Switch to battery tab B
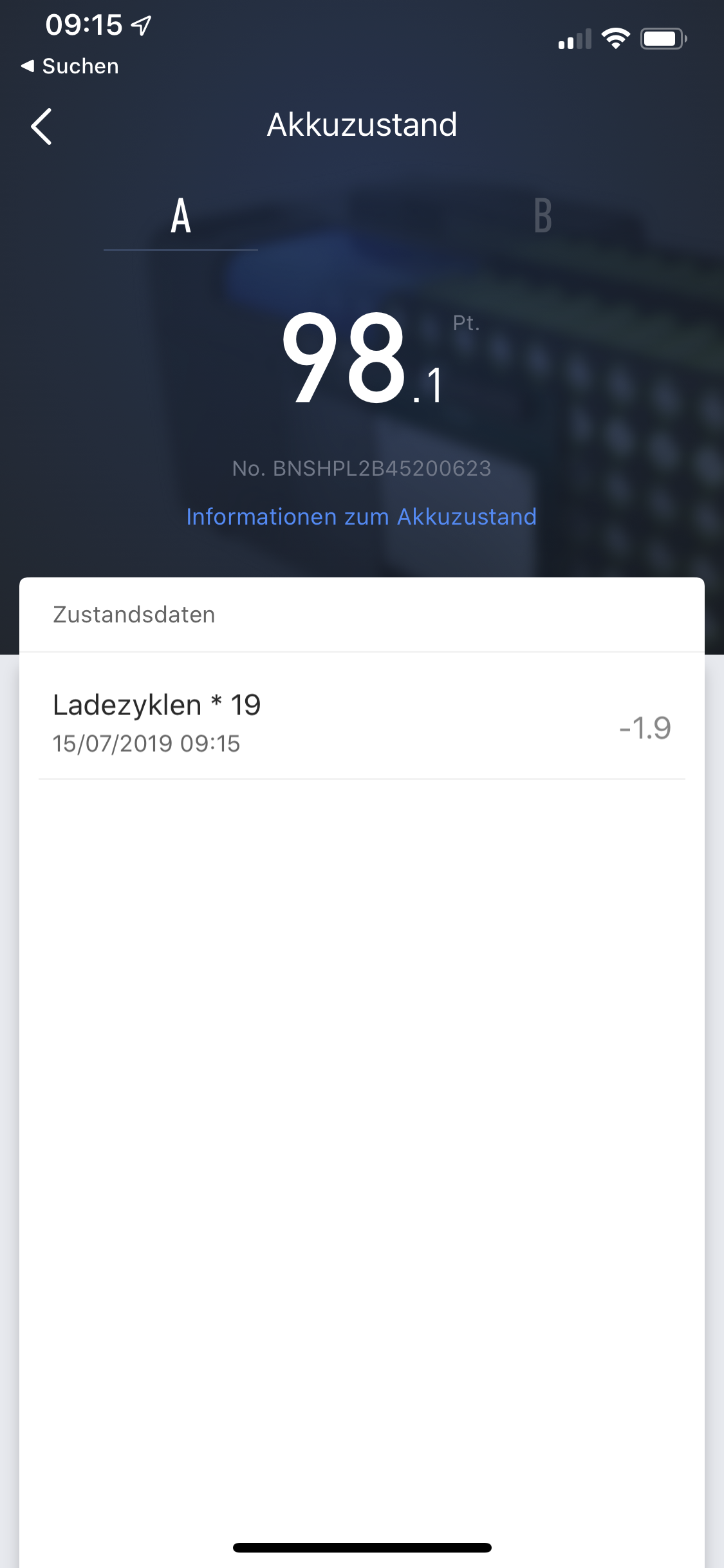Image resolution: width=724 pixels, height=1568 pixels. 543,216
